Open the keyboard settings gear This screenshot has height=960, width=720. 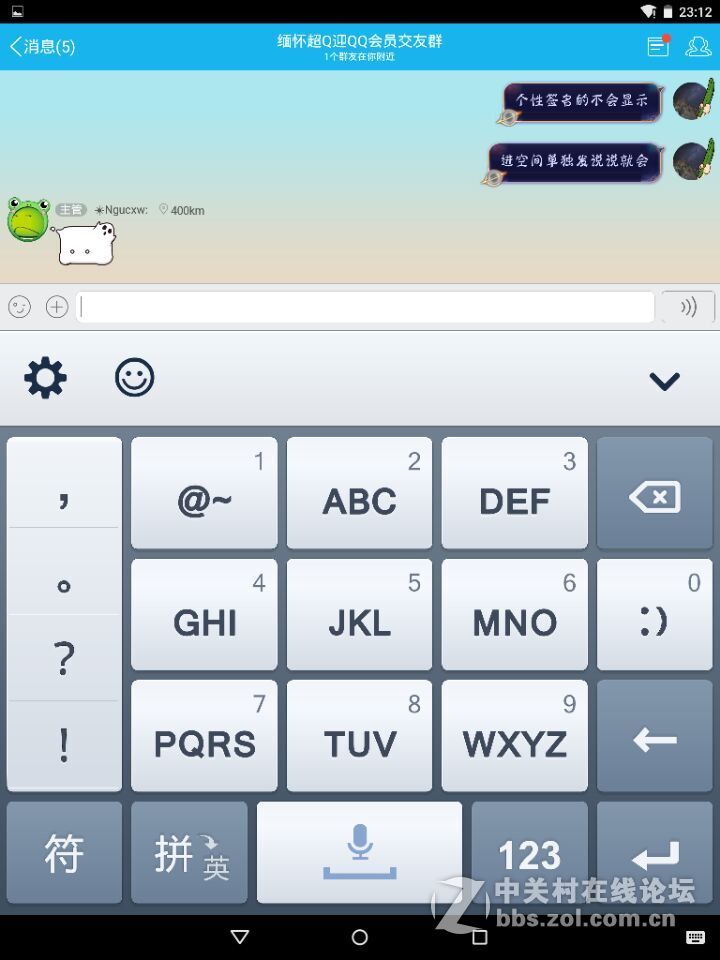(x=45, y=379)
